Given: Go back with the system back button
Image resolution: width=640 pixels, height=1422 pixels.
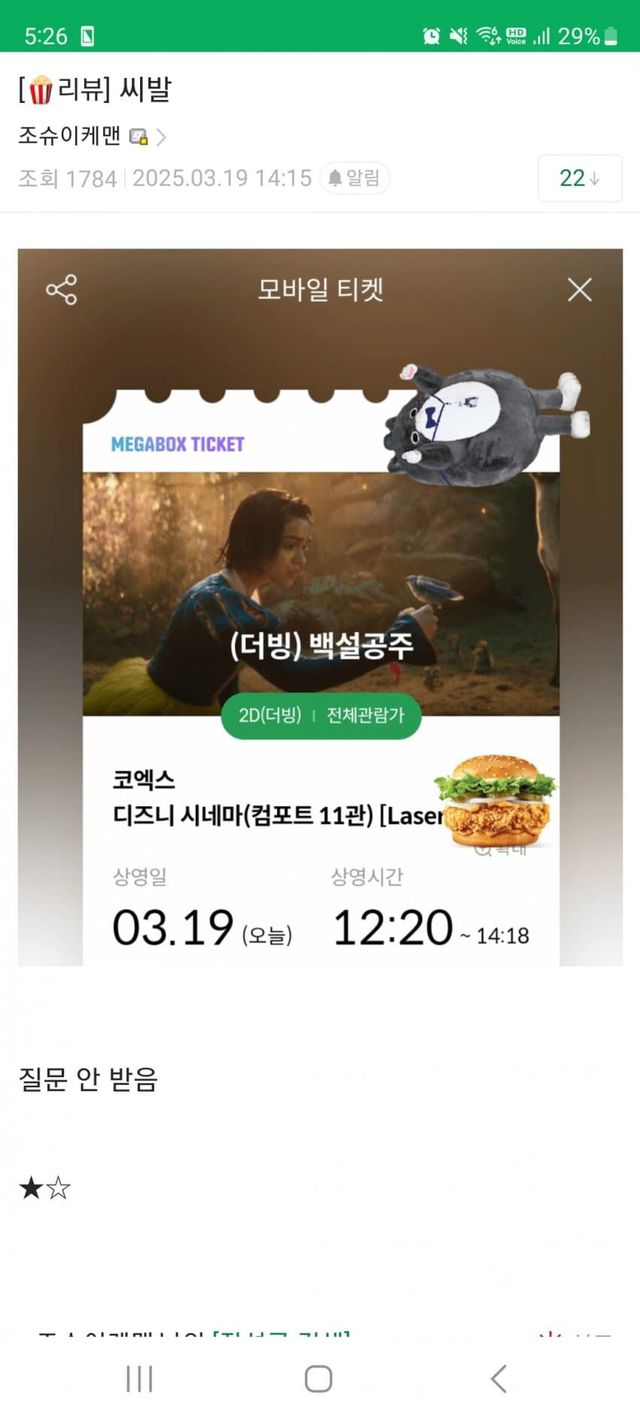Looking at the screenshot, I should click(498, 1379).
